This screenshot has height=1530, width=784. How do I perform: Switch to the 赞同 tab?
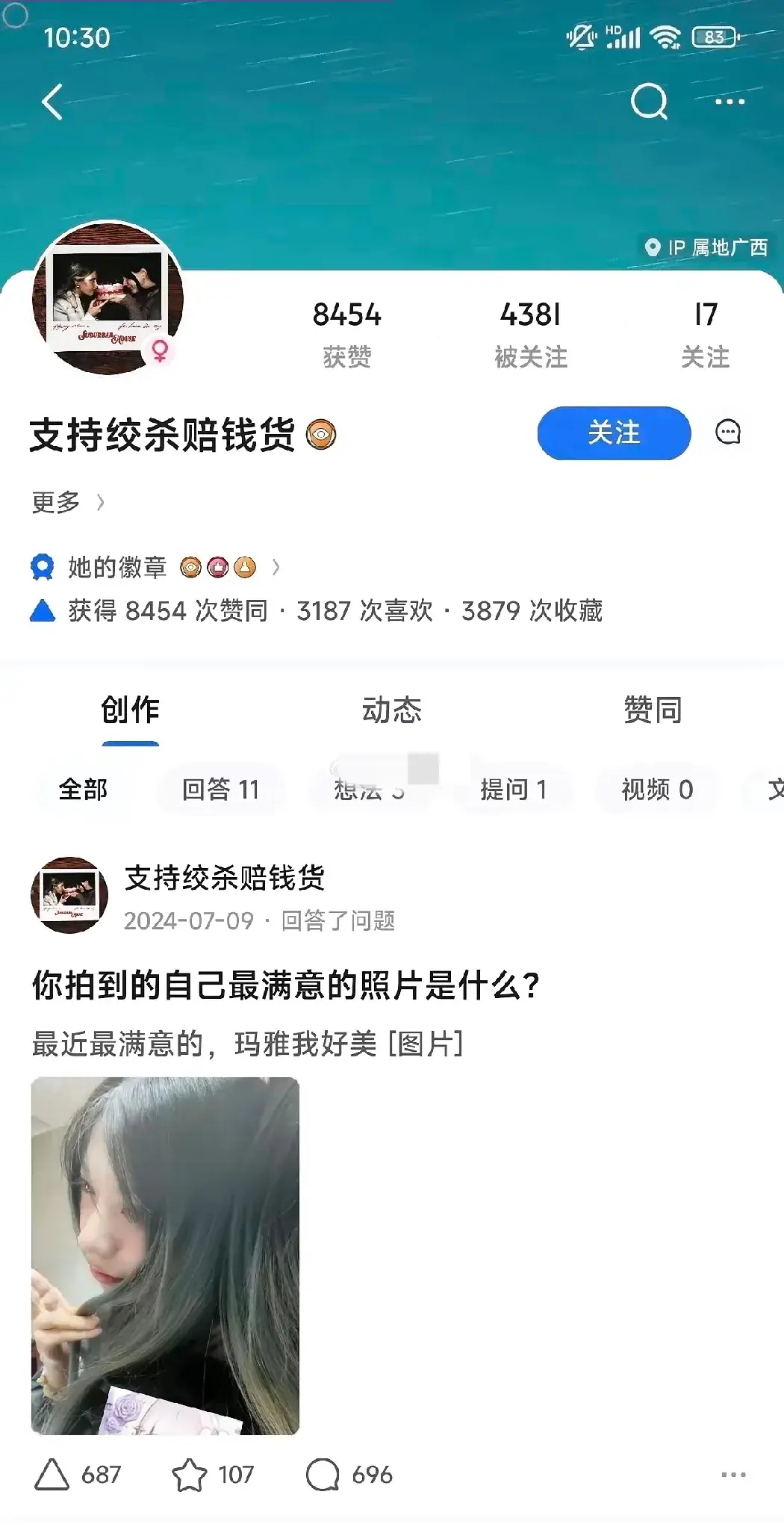(x=653, y=710)
